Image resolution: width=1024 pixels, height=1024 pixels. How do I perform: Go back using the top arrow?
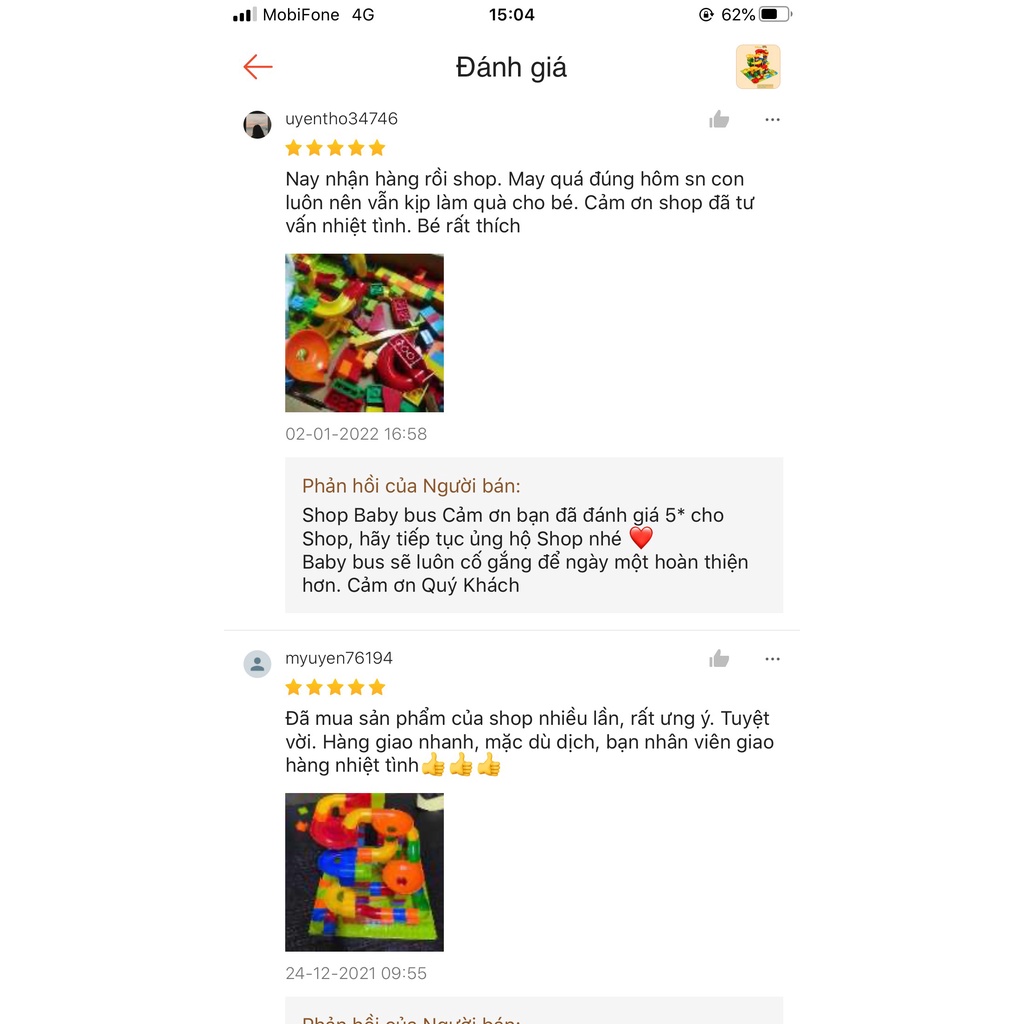(x=258, y=67)
